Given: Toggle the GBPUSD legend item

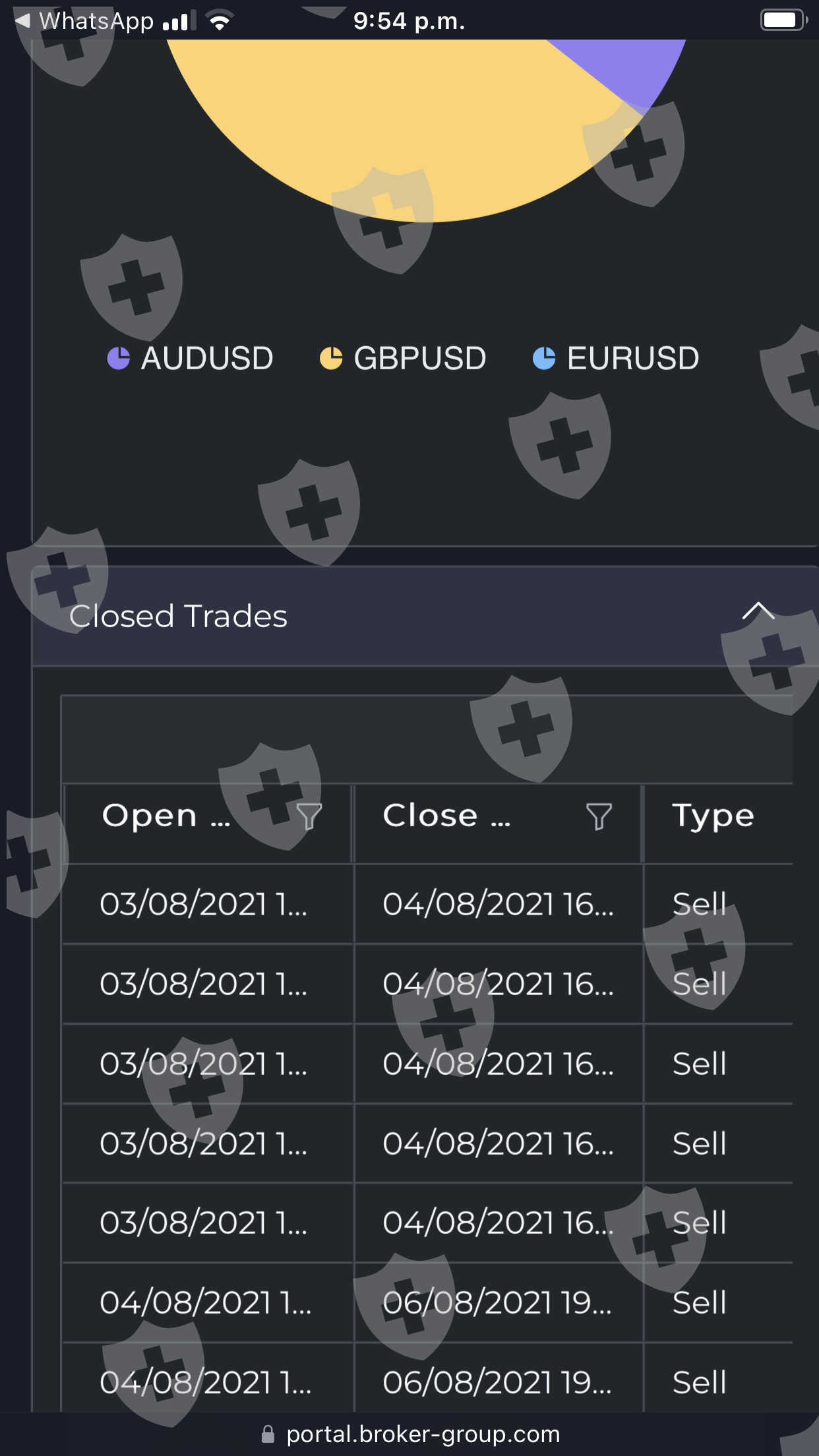Looking at the screenshot, I should tap(403, 358).
